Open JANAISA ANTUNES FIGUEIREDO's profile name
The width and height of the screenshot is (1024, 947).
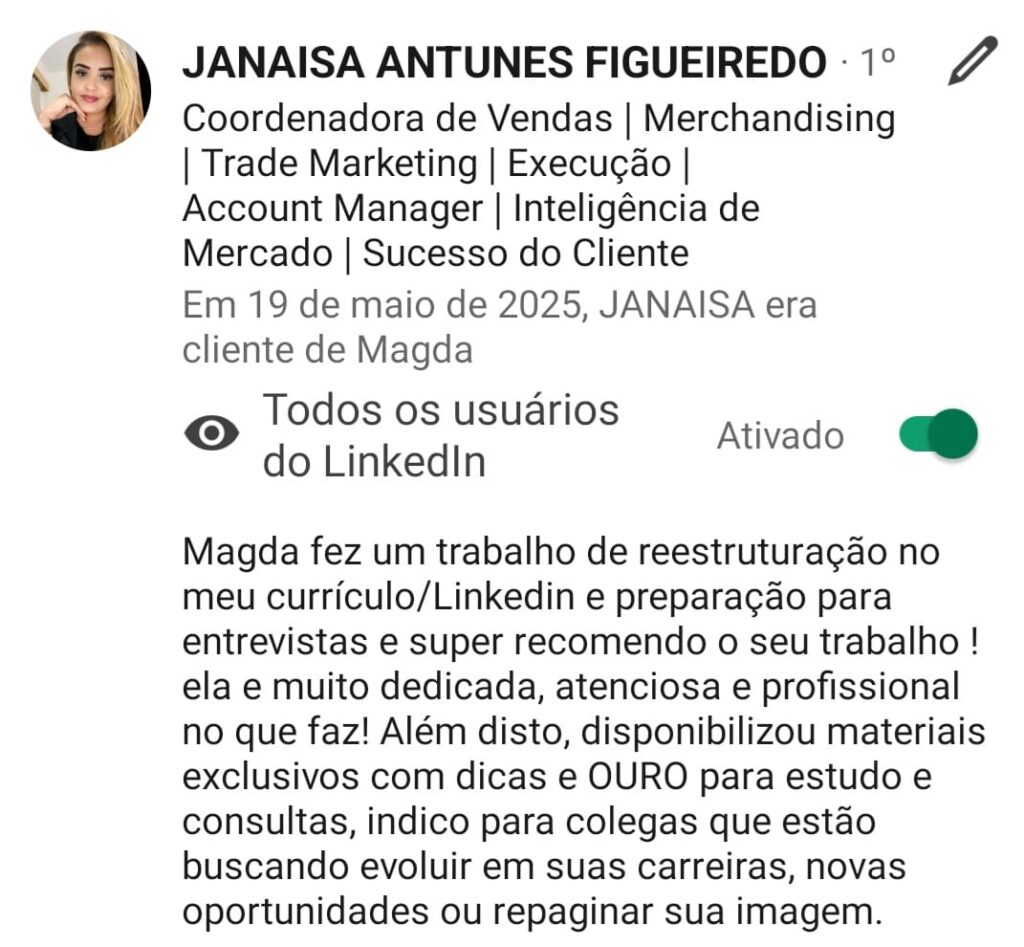pos(504,64)
